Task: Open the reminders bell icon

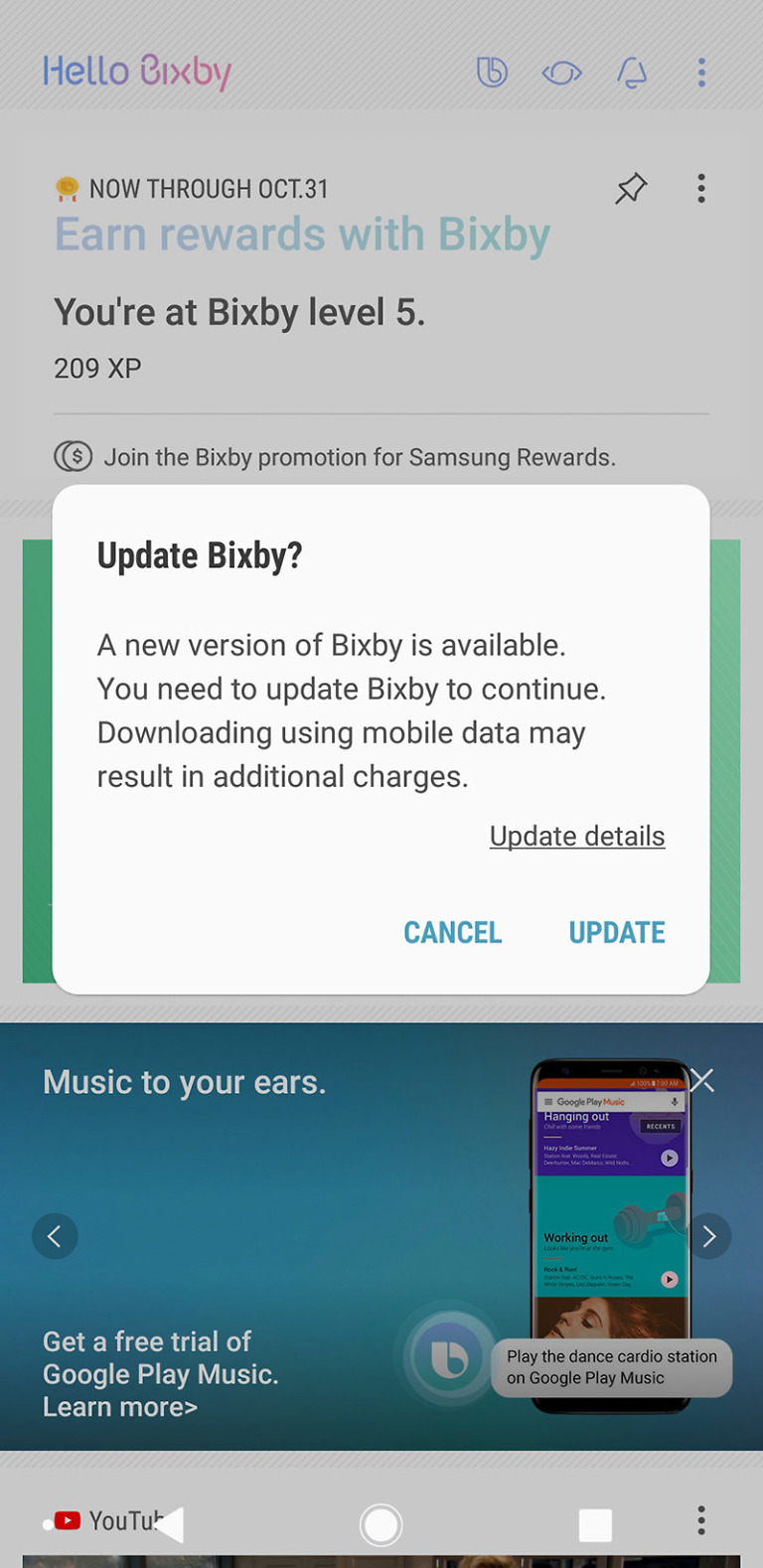Action: tap(632, 73)
